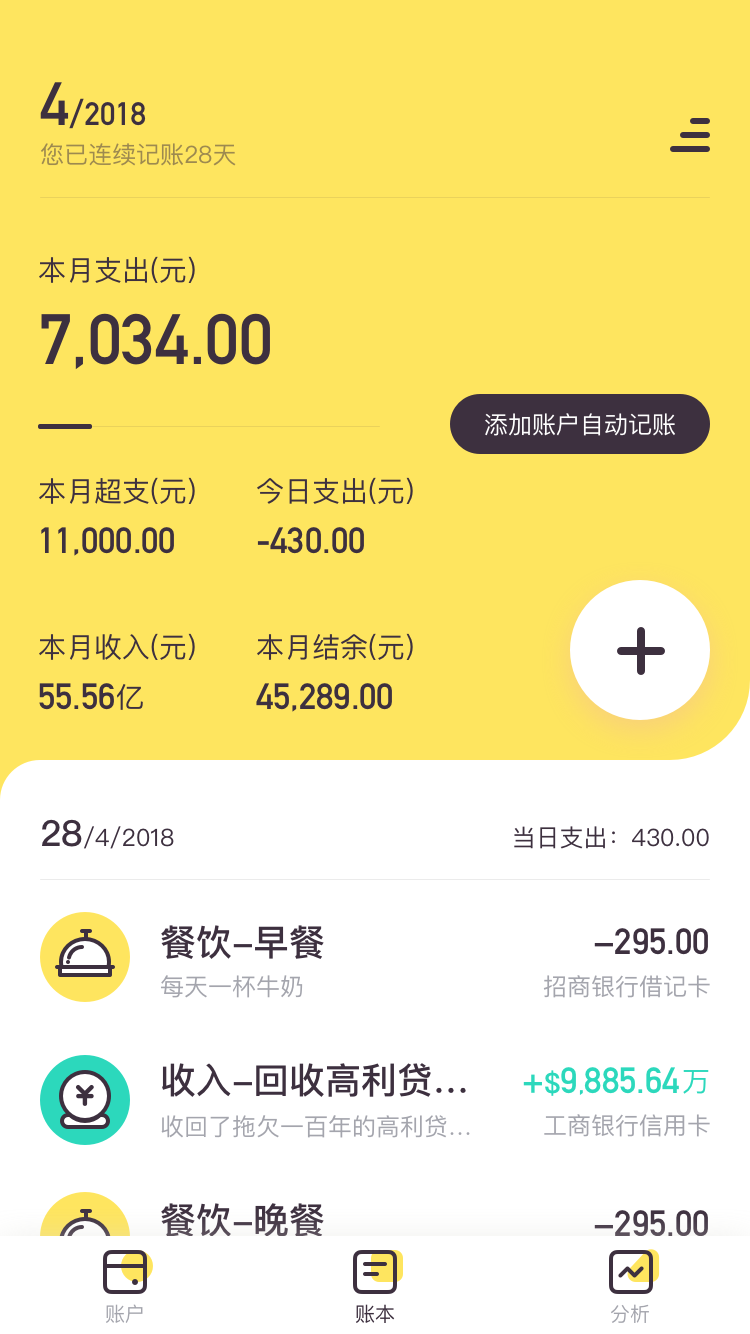Open the menu icon at top right

(690, 135)
